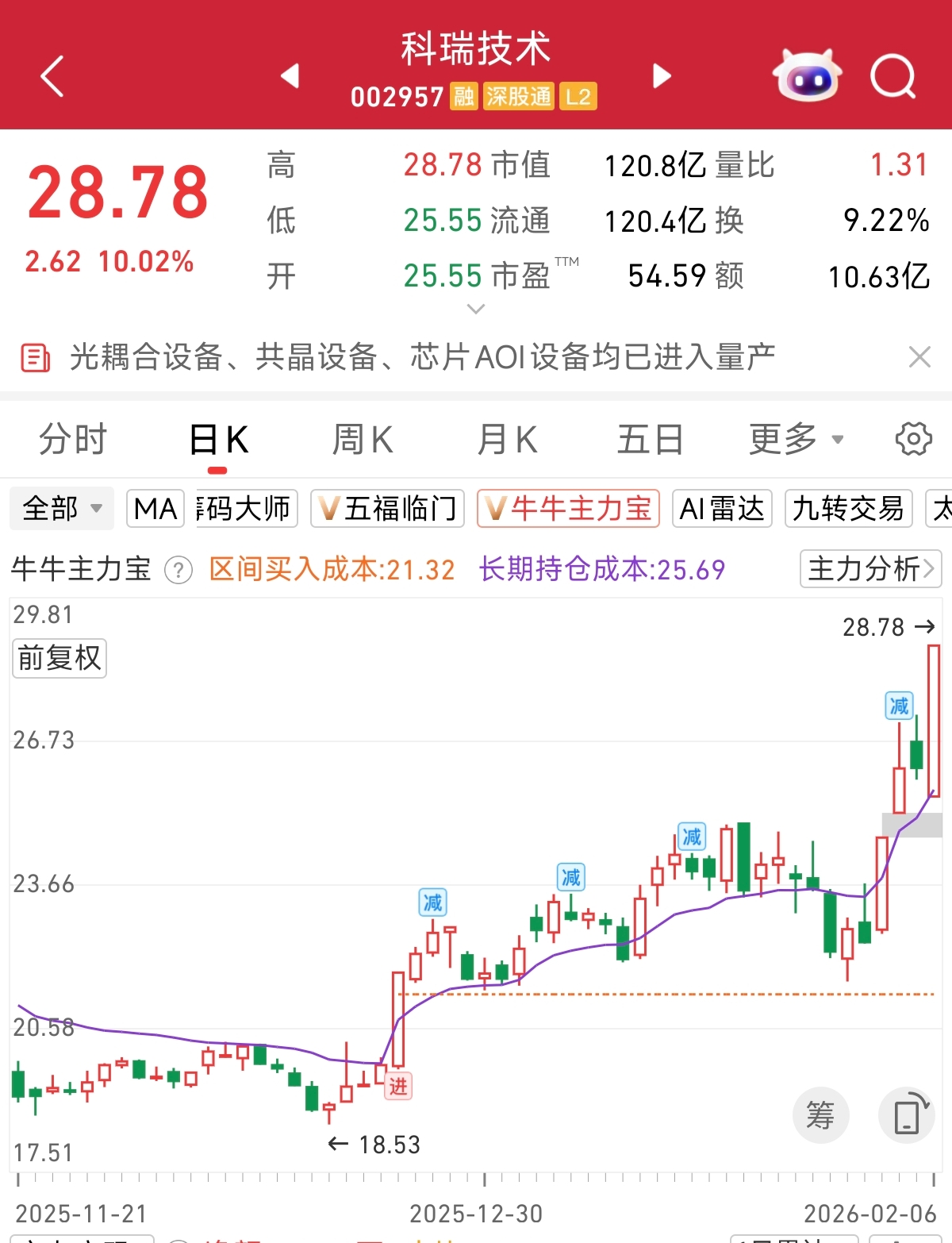This screenshot has width=952, height=1243.
Task: Switch to the 五日 tab
Action: coord(650,440)
